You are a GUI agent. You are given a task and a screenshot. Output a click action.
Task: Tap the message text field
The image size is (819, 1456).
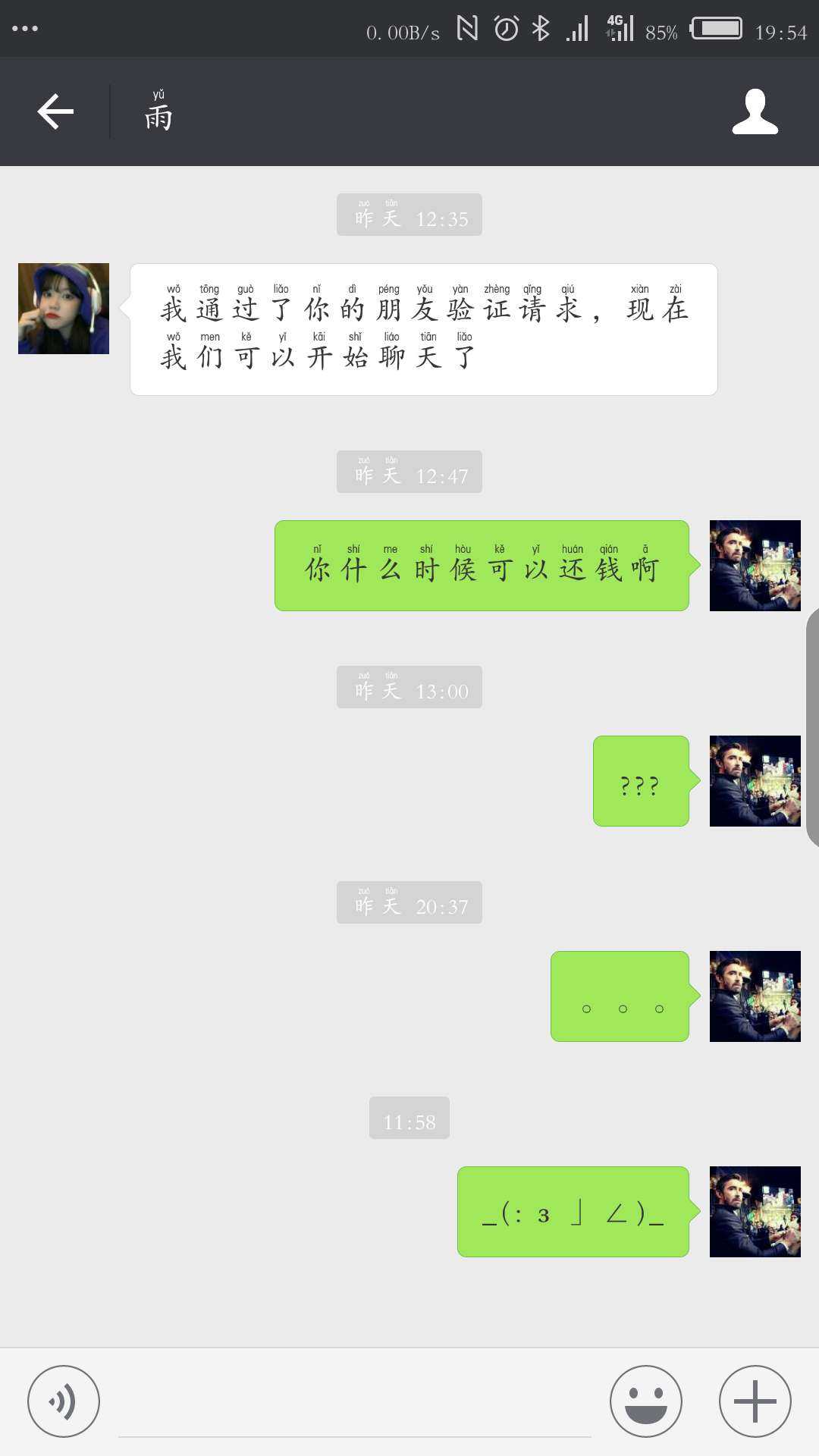tap(354, 1403)
